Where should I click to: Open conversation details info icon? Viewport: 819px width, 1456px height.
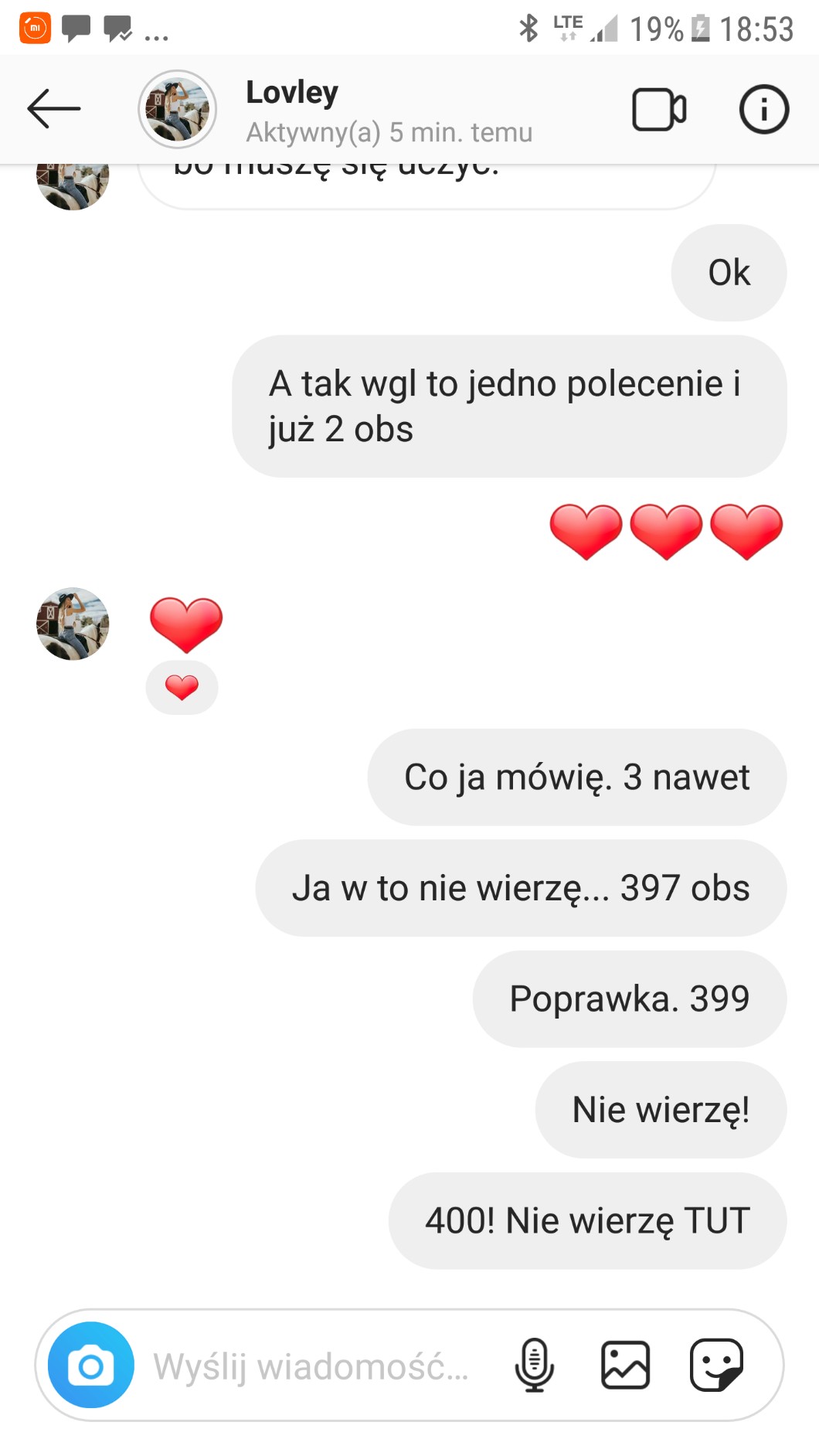click(763, 110)
